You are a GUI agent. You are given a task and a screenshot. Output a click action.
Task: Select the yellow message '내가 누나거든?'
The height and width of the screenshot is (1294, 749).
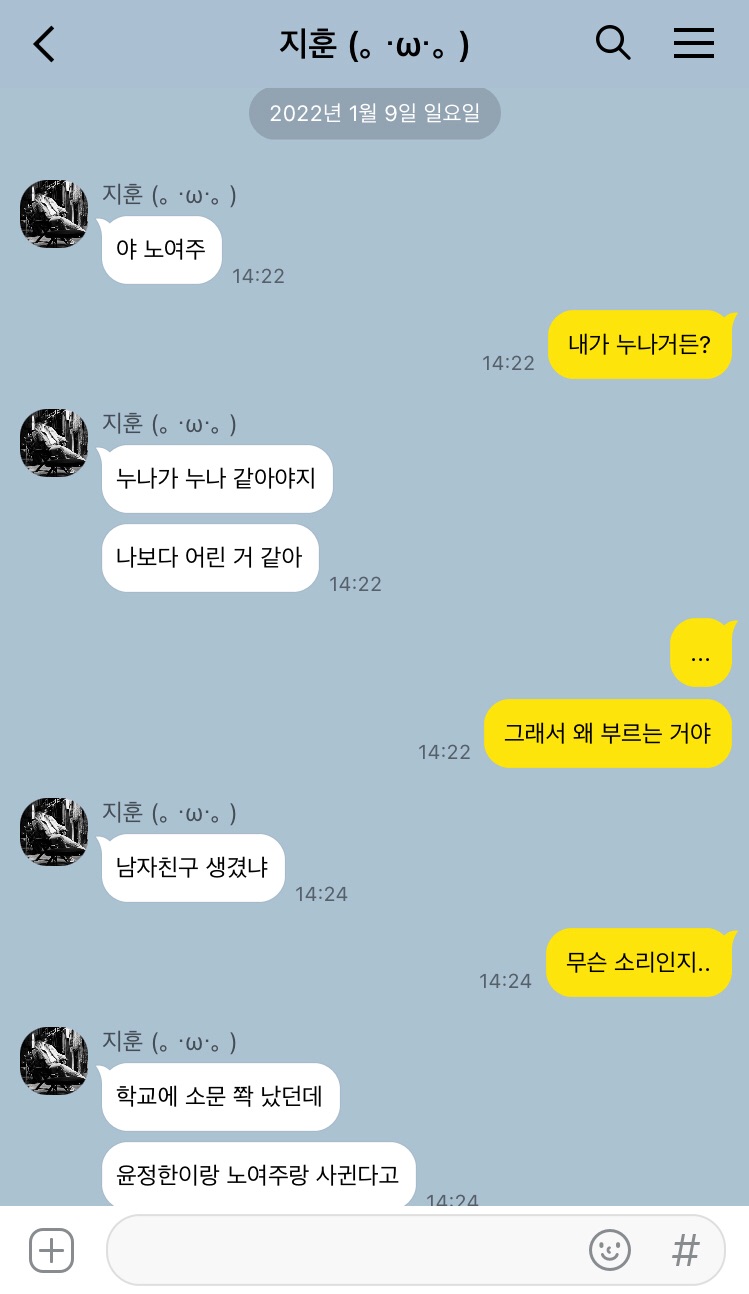(x=641, y=344)
